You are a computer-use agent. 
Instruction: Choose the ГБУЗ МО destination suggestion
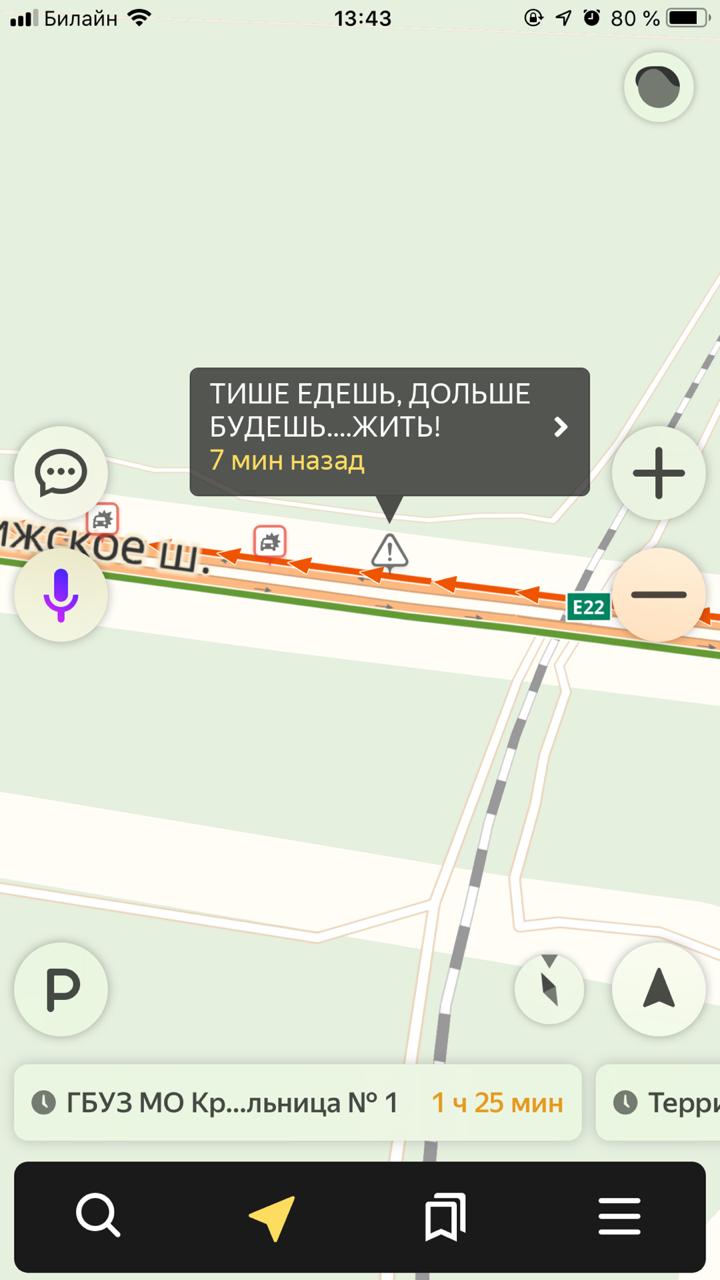pos(297,1103)
